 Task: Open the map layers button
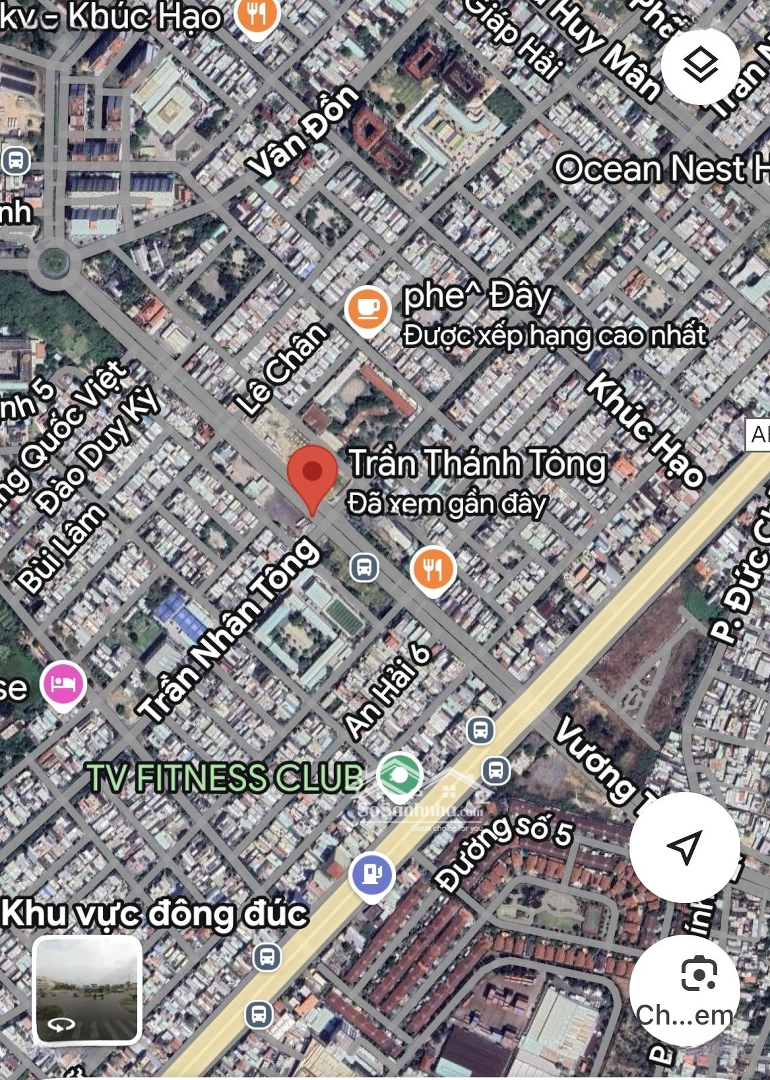700,66
